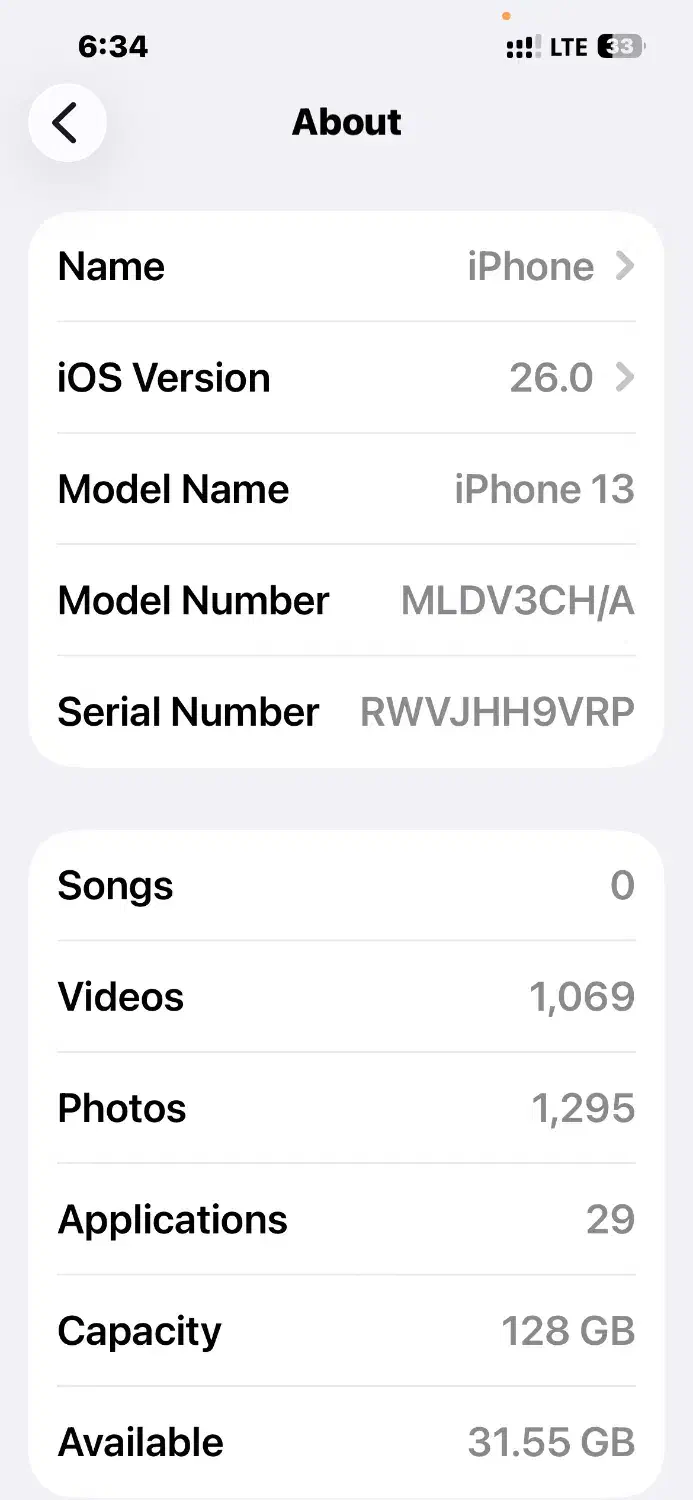Tap the Model Number row to toggle format

346,601
